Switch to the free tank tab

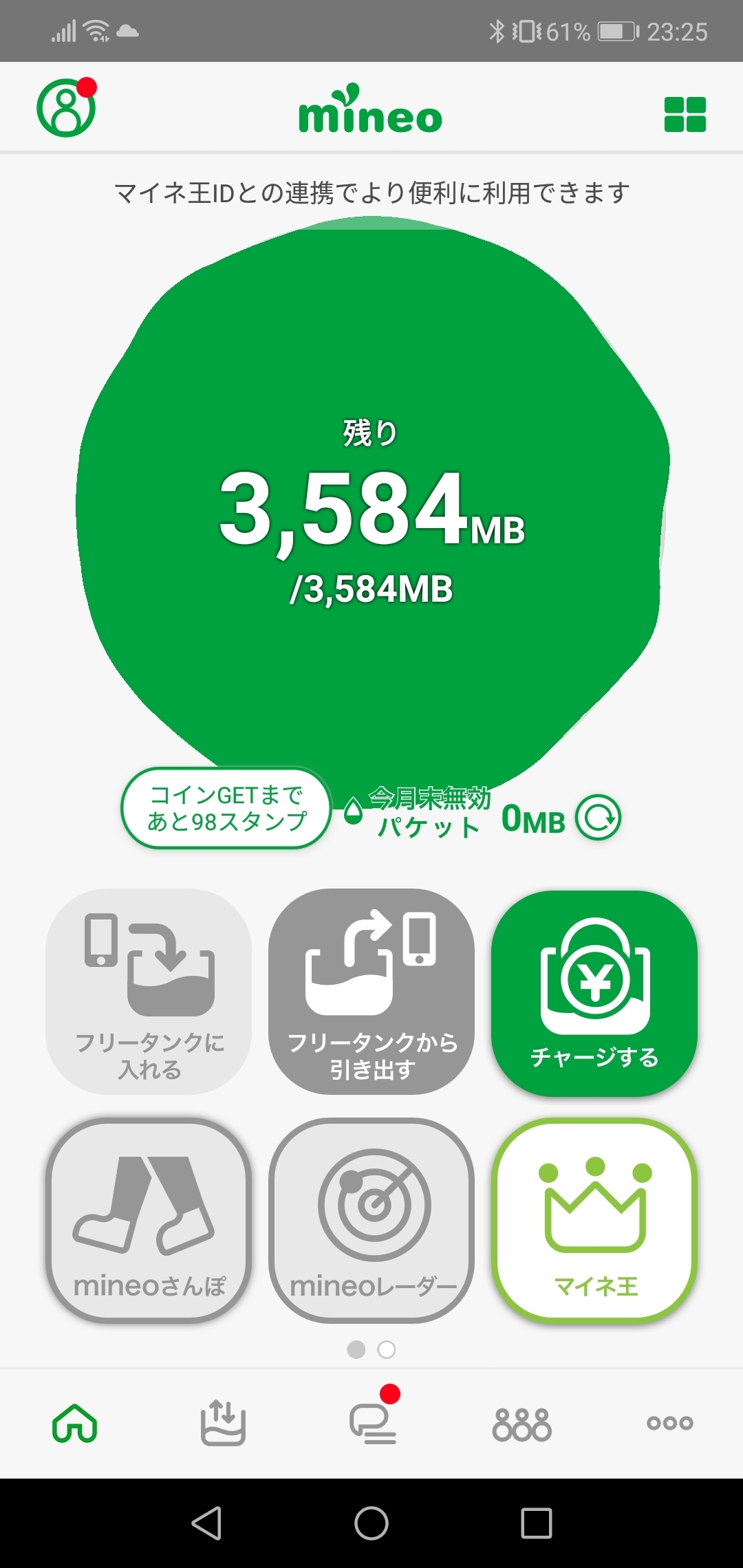(x=223, y=1422)
